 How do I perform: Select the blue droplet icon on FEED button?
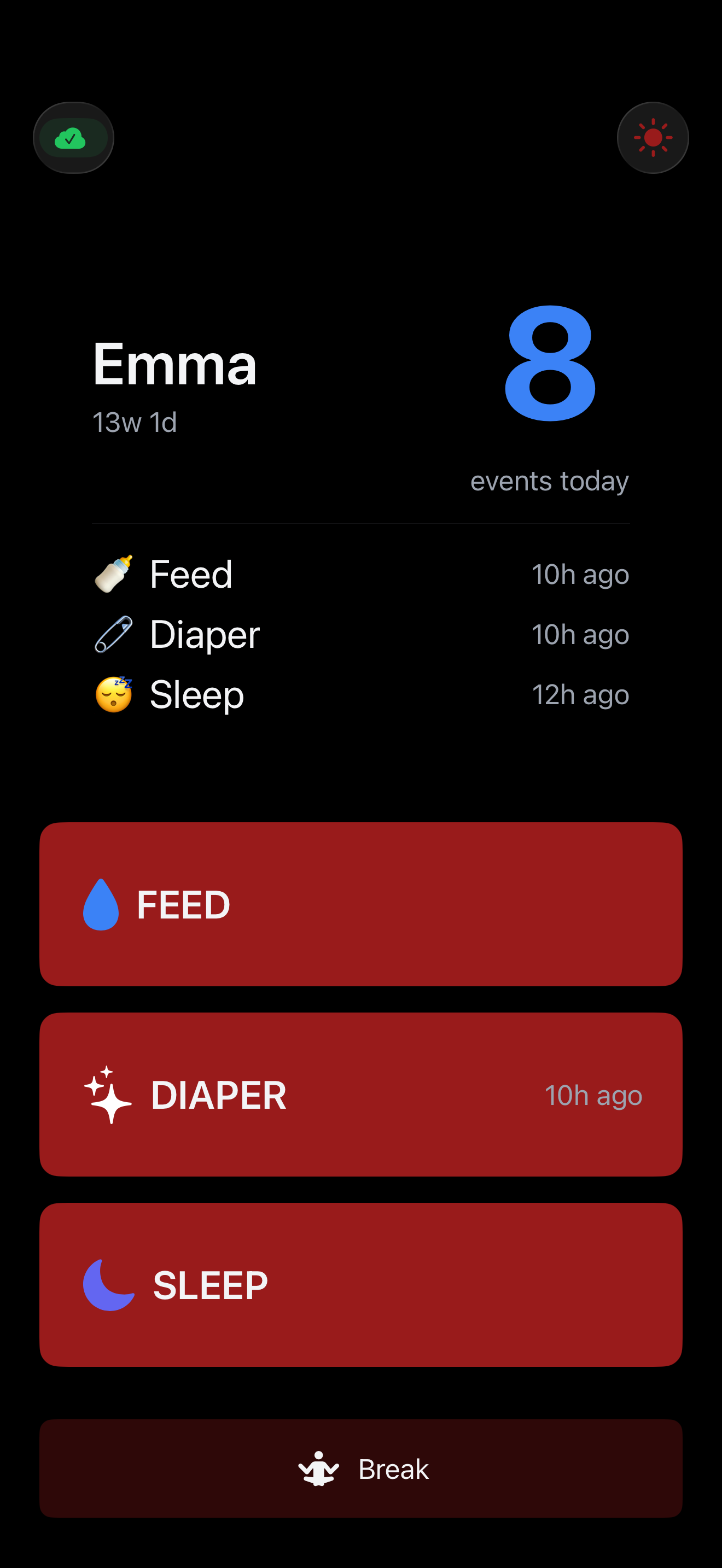pos(101,905)
